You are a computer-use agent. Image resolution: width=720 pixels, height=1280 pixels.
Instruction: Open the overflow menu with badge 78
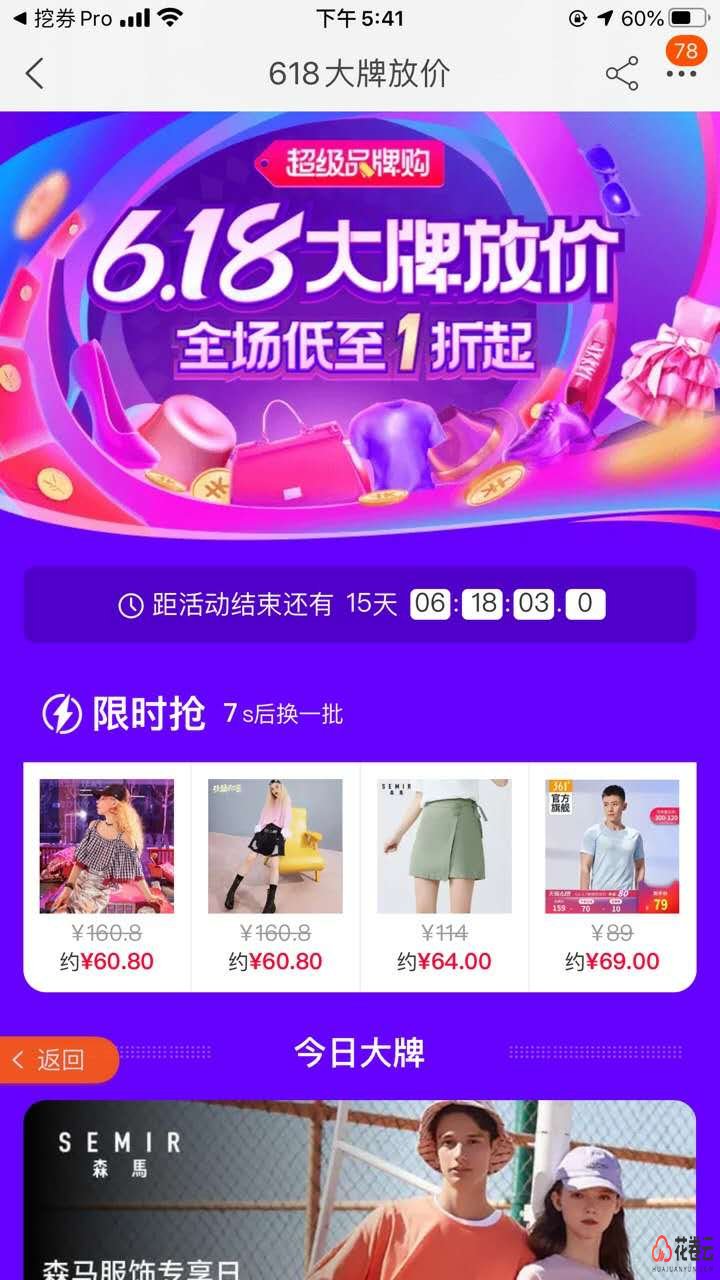pyautogui.click(x=682, y=72)
